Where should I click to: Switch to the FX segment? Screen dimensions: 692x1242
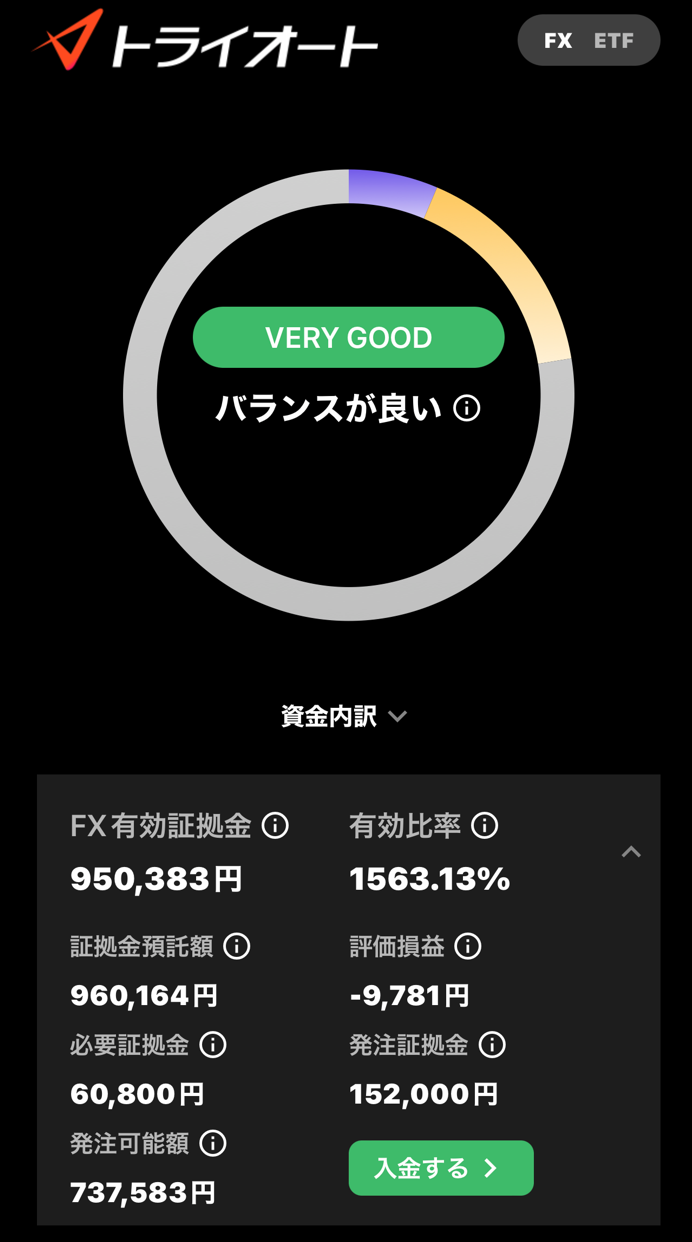[x=558, y=41]
